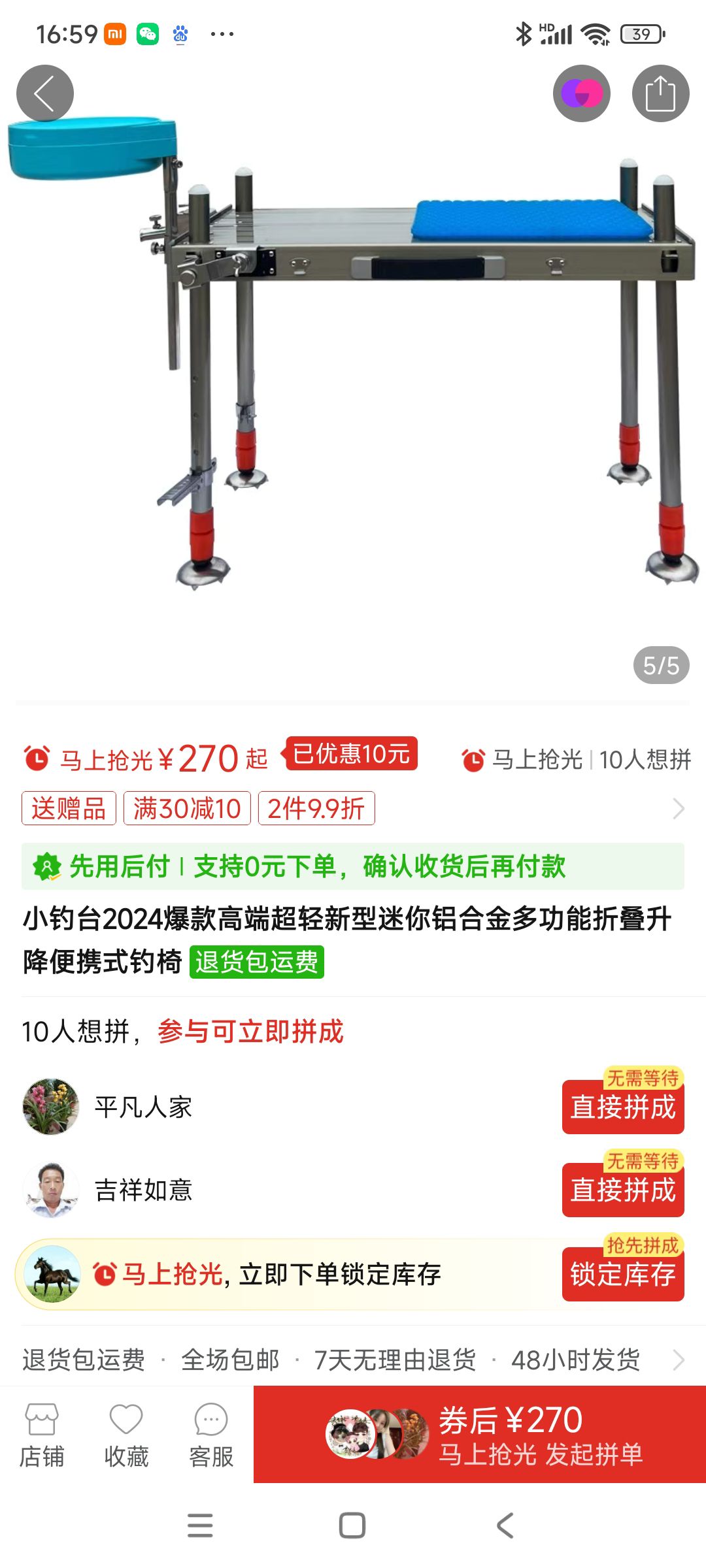
Task: Tap 锁定库存 to lock stock
Action: coord(623,1274)
